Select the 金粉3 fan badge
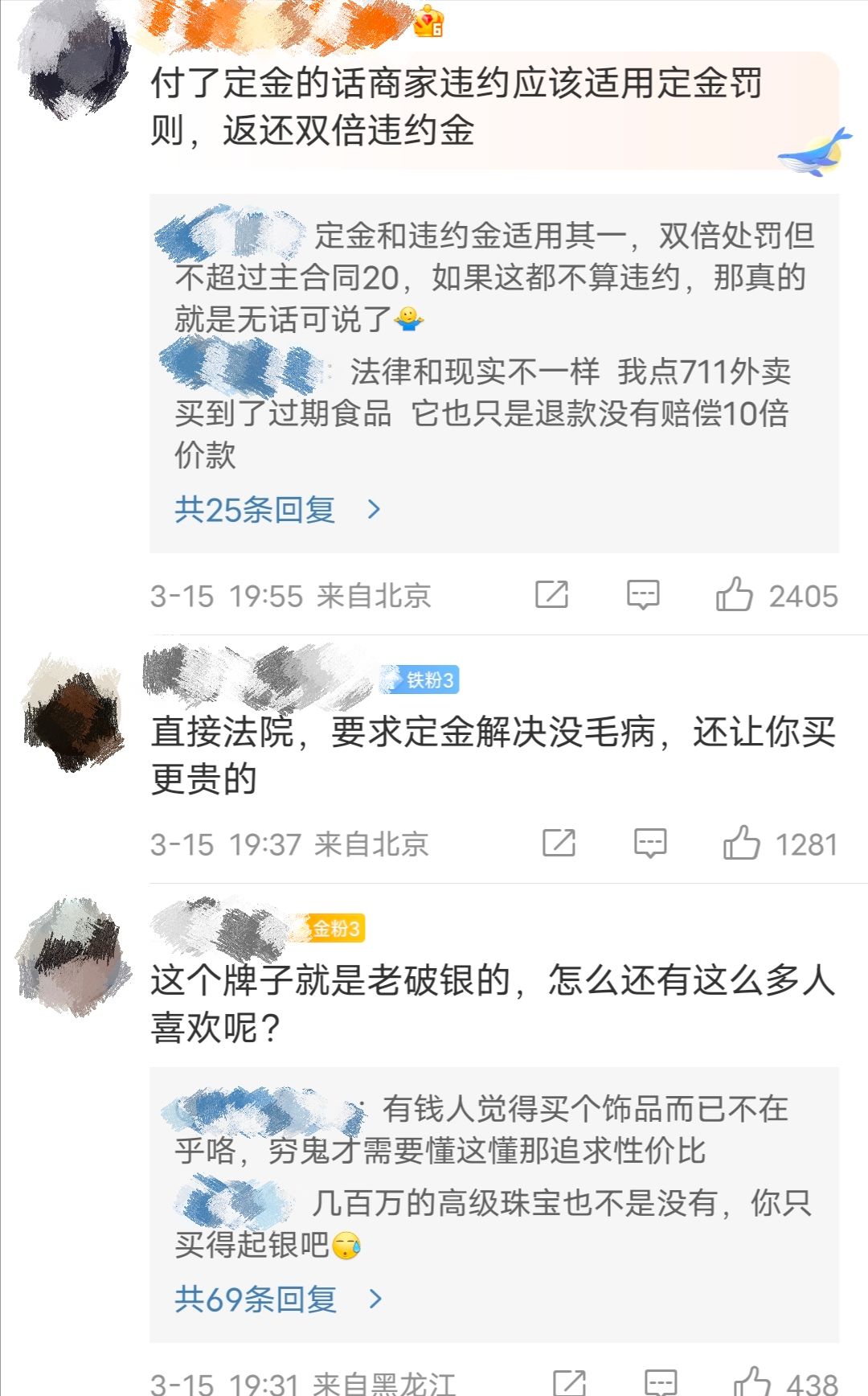868x1396 pixels. click(338, 926)
